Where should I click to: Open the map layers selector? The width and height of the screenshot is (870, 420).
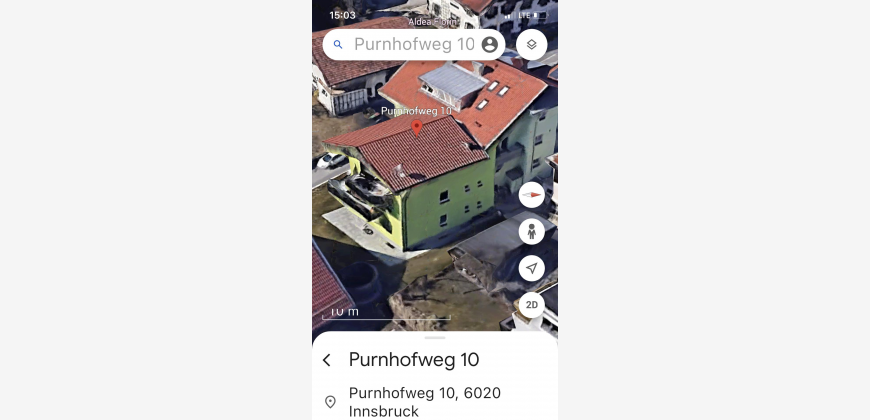pyautogui.click(x=532, y=45)
